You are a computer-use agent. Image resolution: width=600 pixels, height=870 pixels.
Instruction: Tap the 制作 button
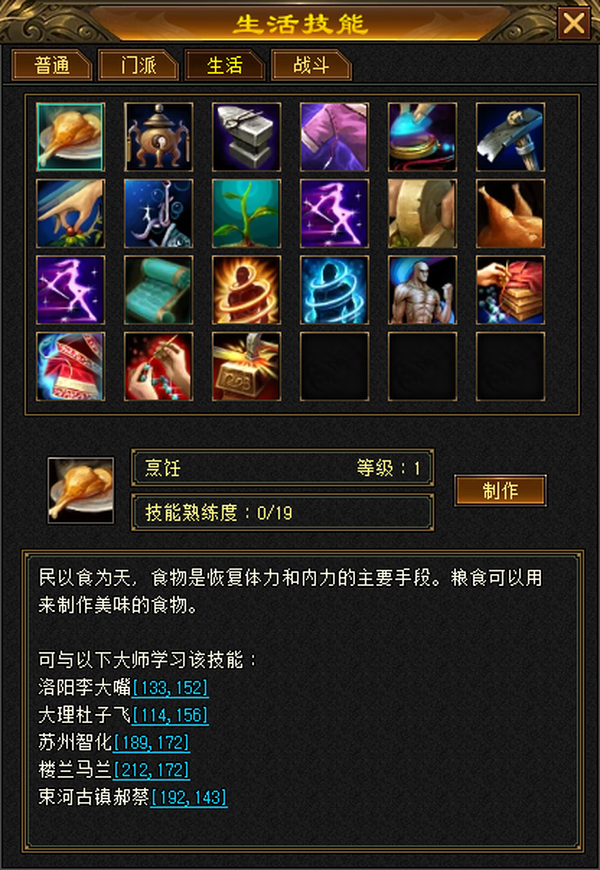(501, 490)
